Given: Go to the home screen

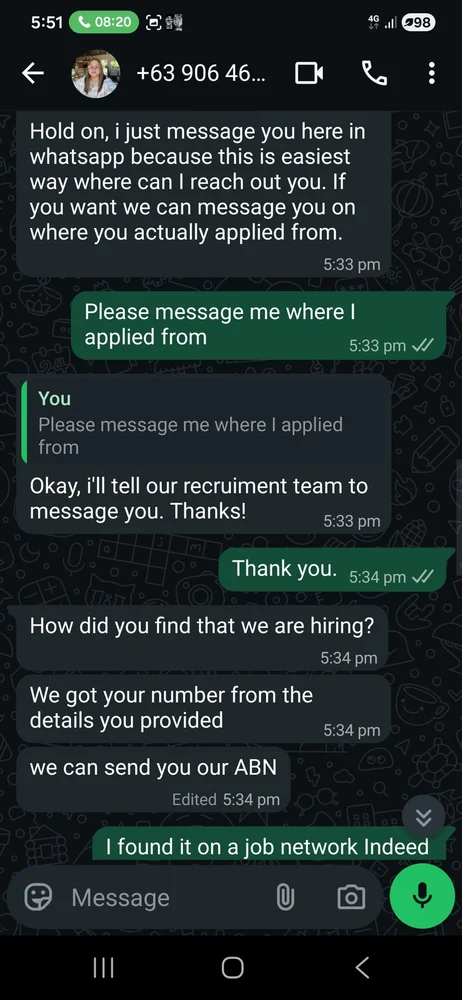Looking at the screenshot, I should [x=232, y=967].
